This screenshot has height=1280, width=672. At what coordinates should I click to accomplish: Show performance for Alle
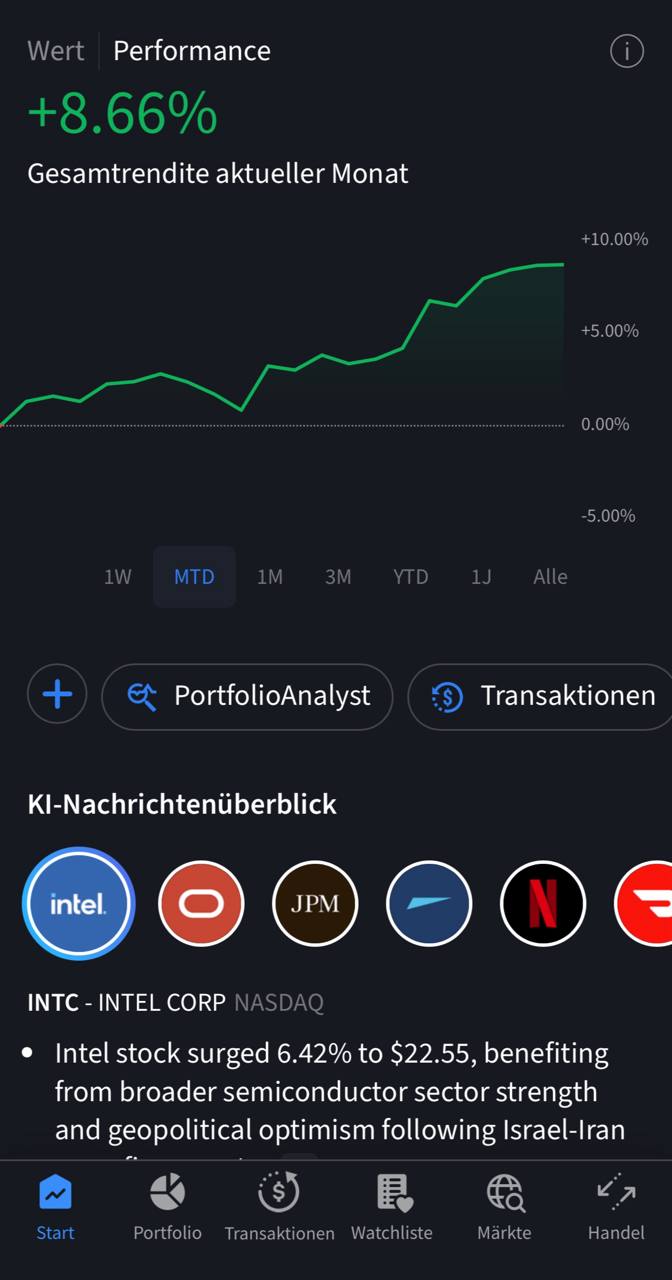pyautogui.click(x=550, y=577)
